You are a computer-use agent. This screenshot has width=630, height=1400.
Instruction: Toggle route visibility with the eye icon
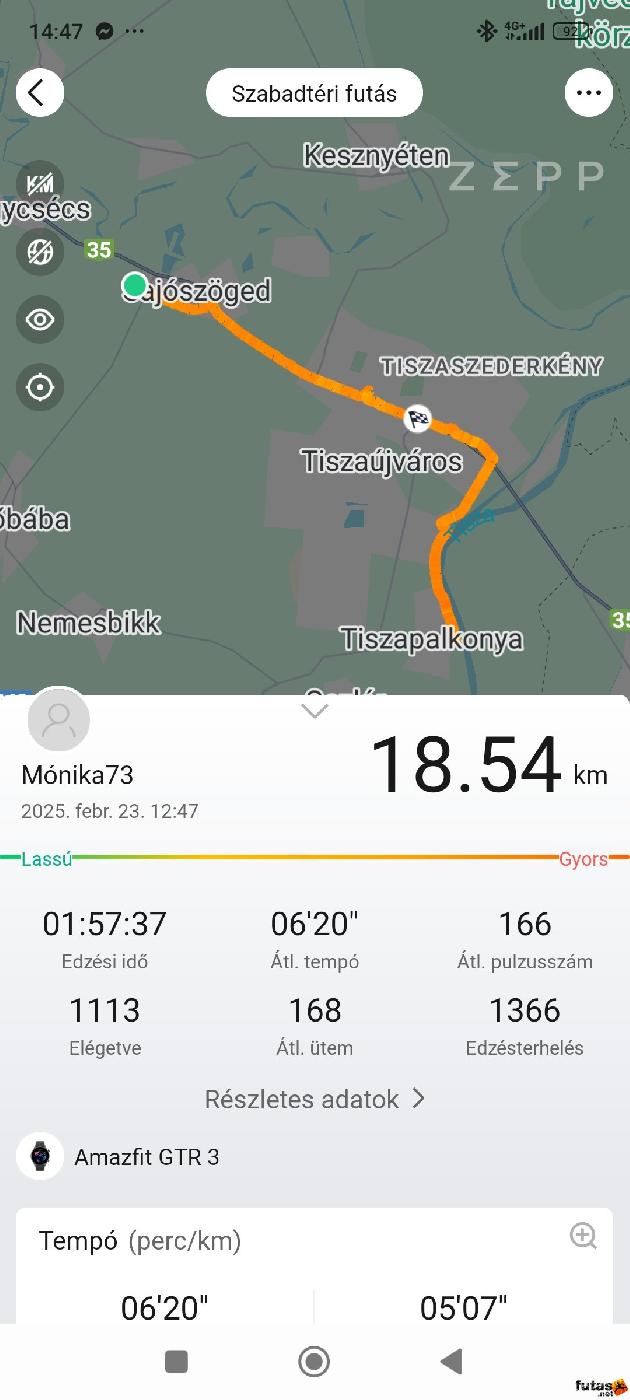pos(40,319)
